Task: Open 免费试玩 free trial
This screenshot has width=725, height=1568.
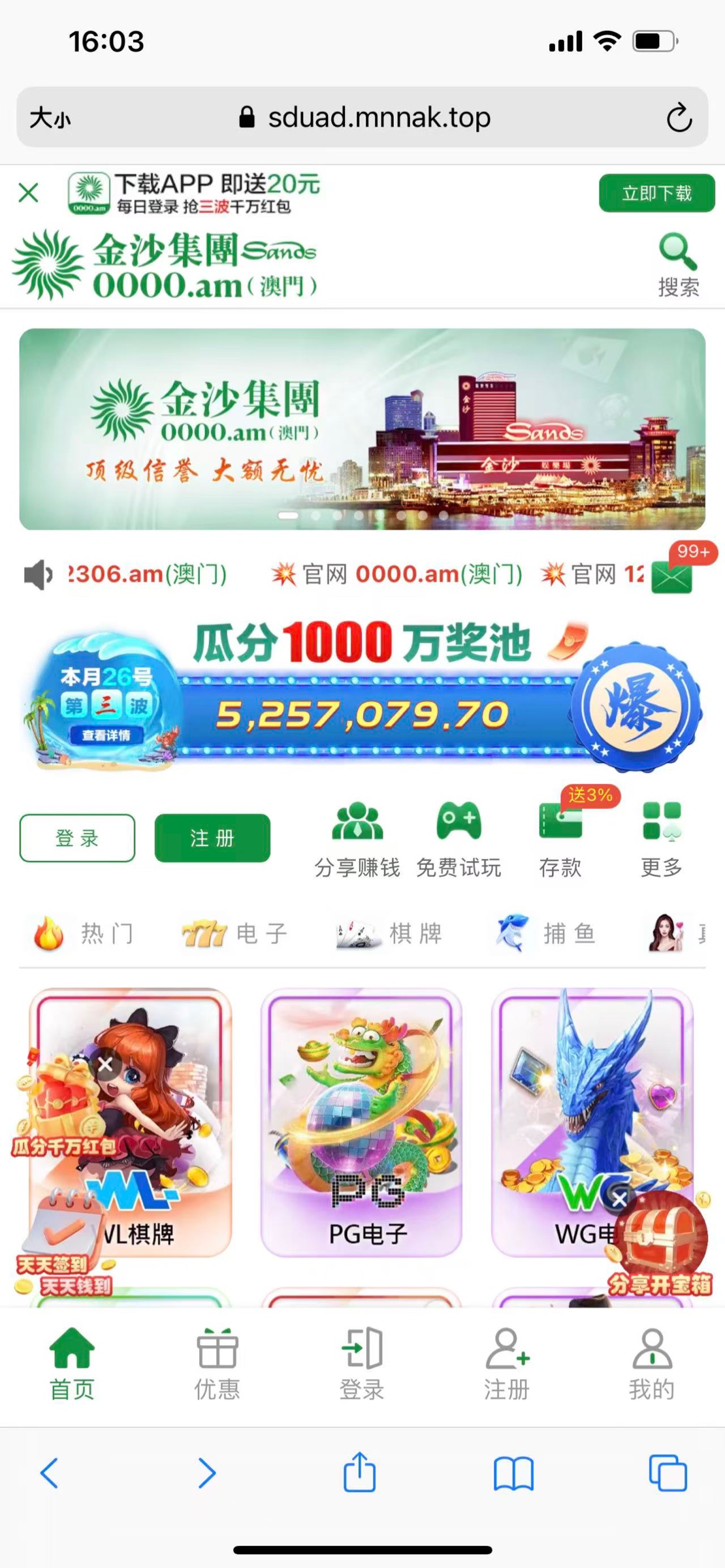Action: (x=459, y=840)
